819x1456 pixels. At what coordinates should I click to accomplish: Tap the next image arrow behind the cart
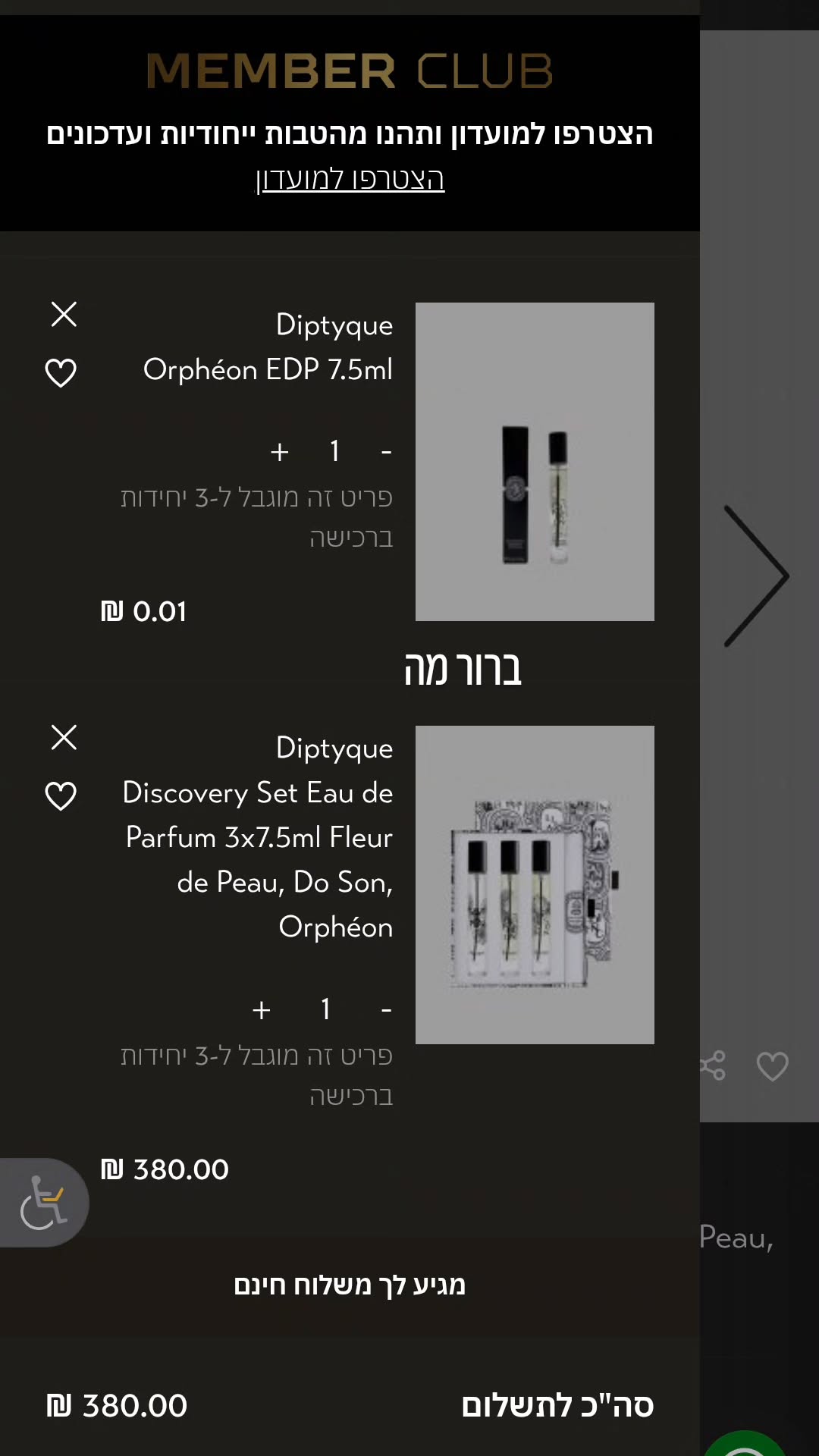[755, 576]
